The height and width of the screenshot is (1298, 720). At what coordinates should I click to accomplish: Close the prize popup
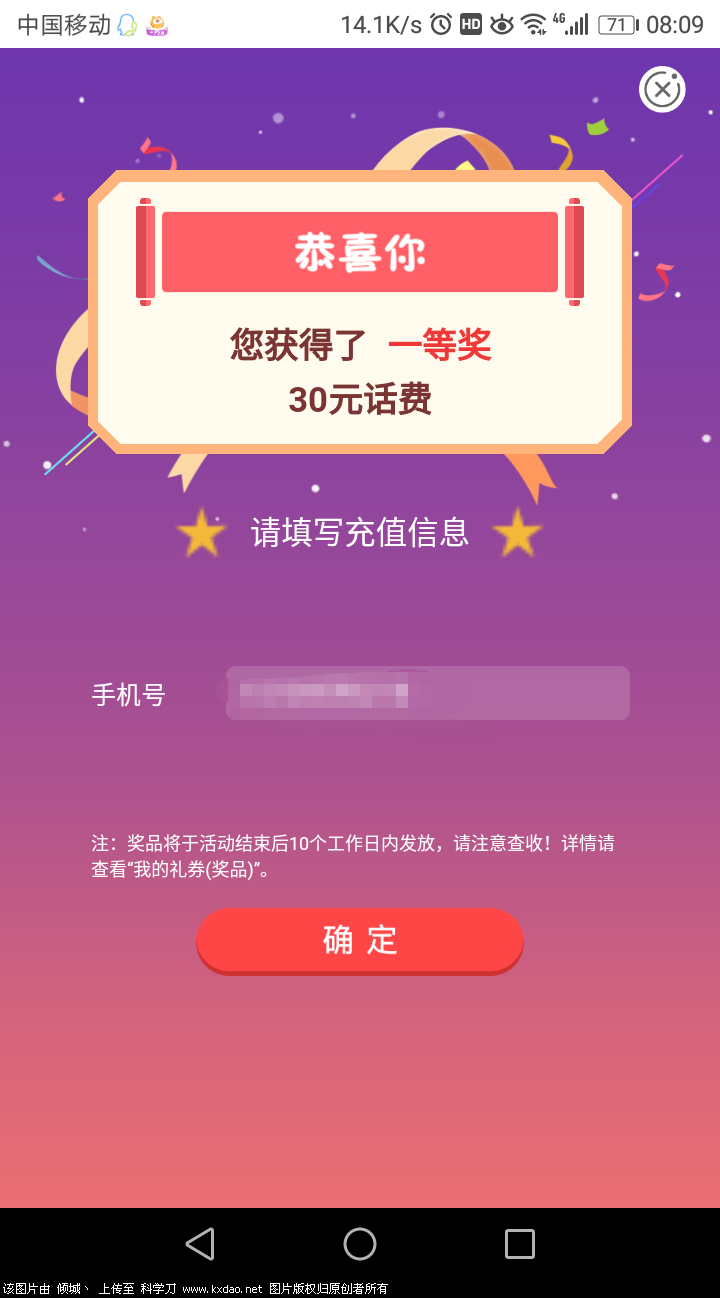tap(661, 90)
